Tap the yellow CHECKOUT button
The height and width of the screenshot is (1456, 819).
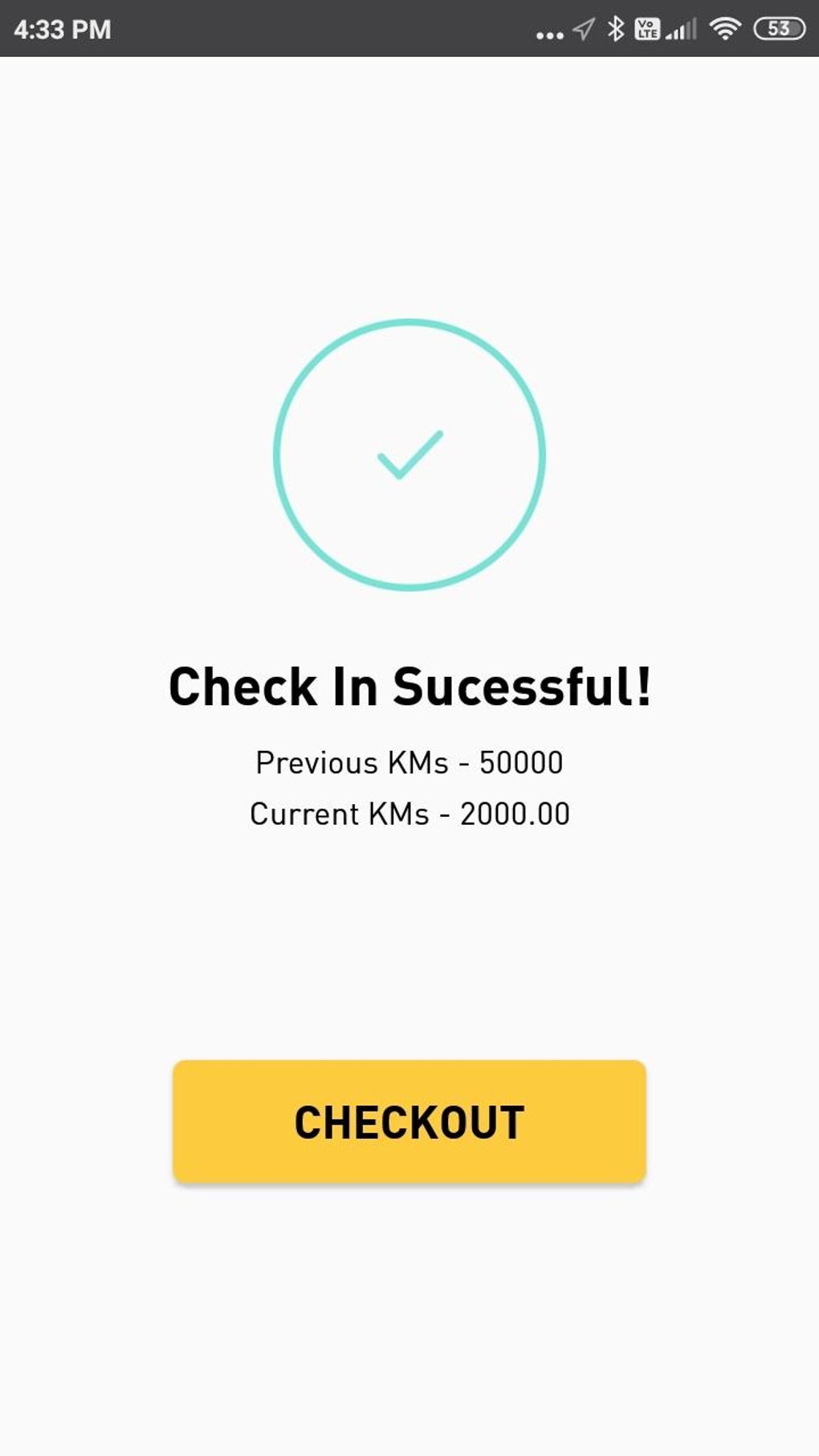point(409,1121)
